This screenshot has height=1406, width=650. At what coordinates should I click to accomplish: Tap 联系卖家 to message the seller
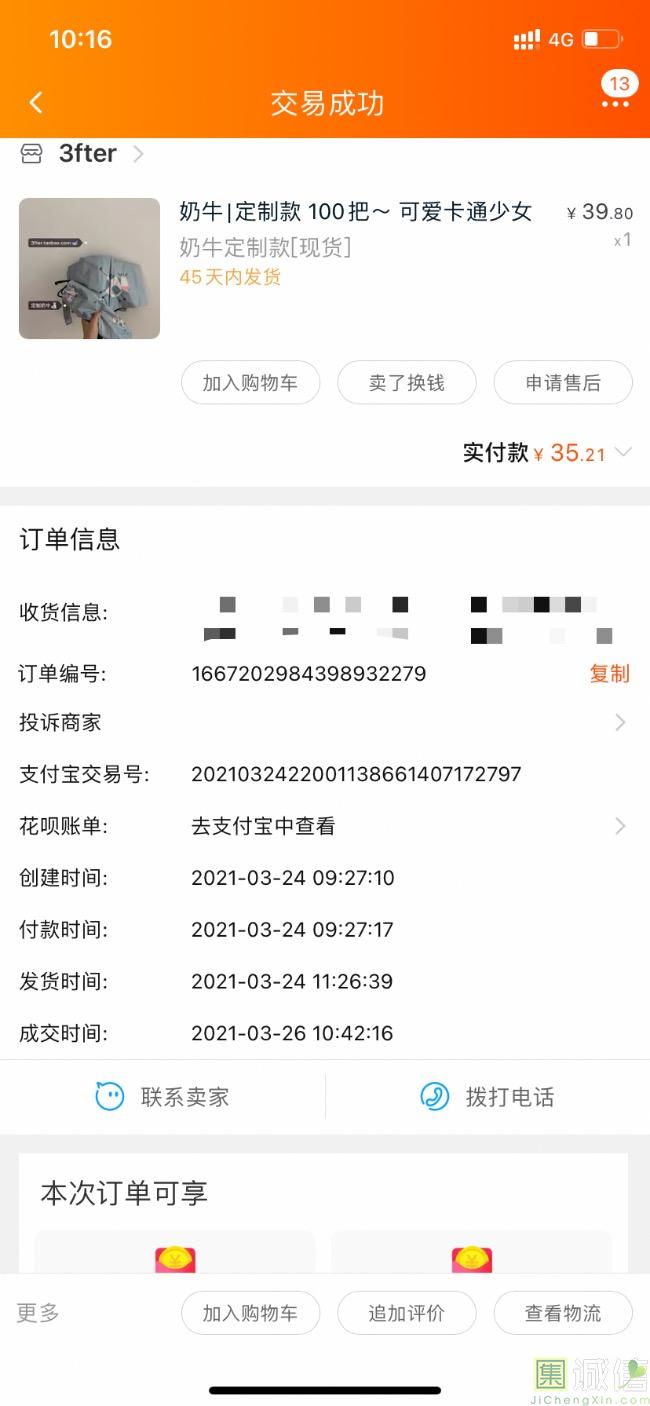163,1097
